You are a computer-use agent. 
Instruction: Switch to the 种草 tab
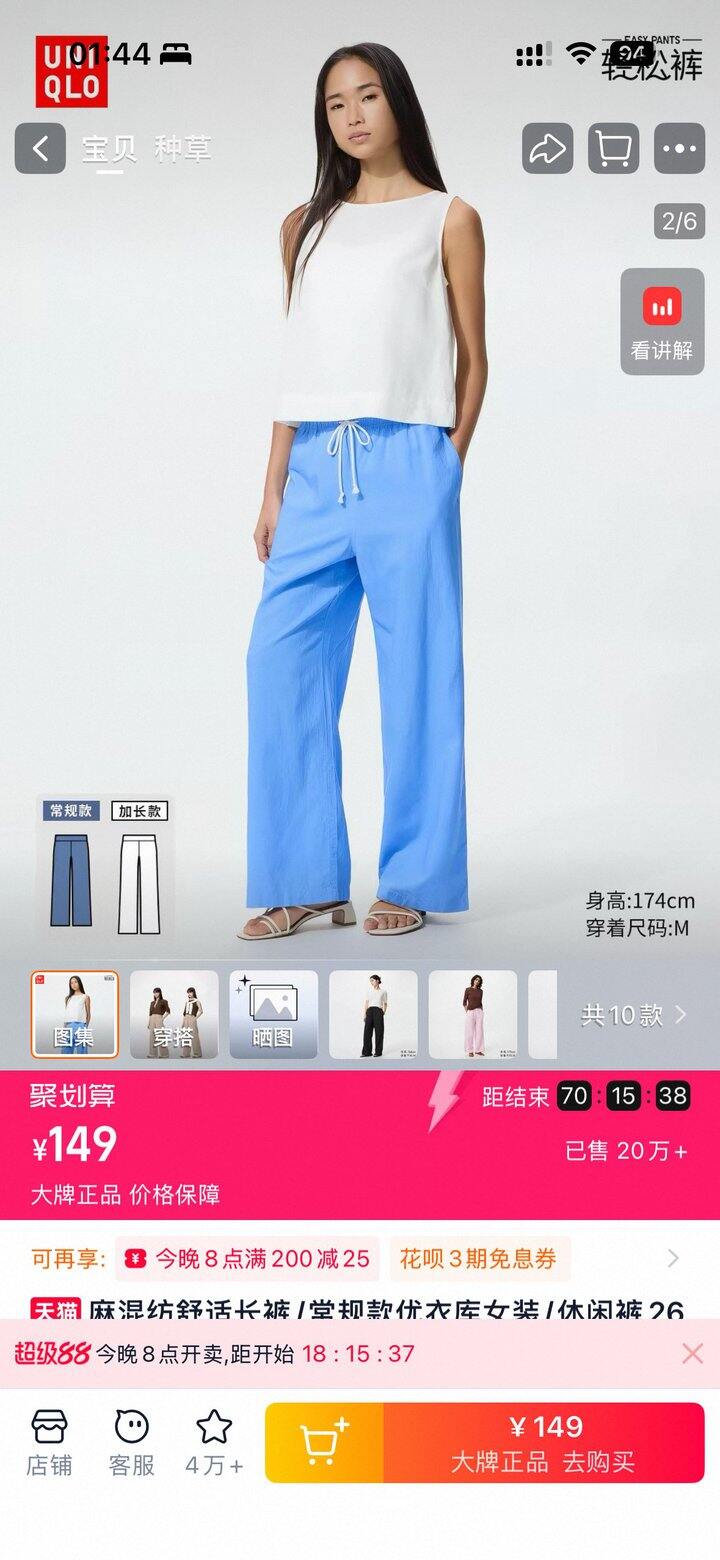(x=183, y=149)
